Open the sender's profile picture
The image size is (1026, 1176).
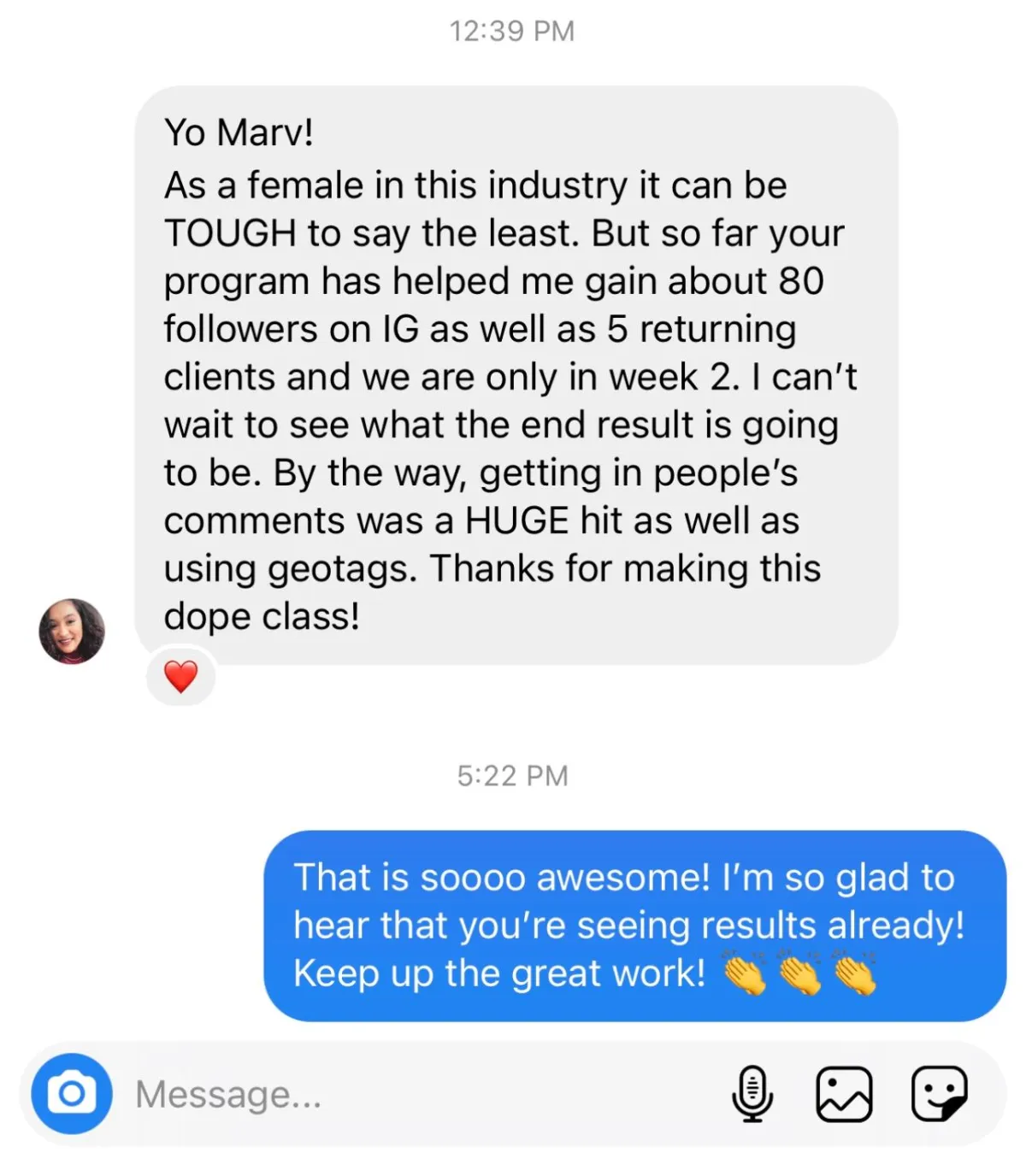click(72, 632)
